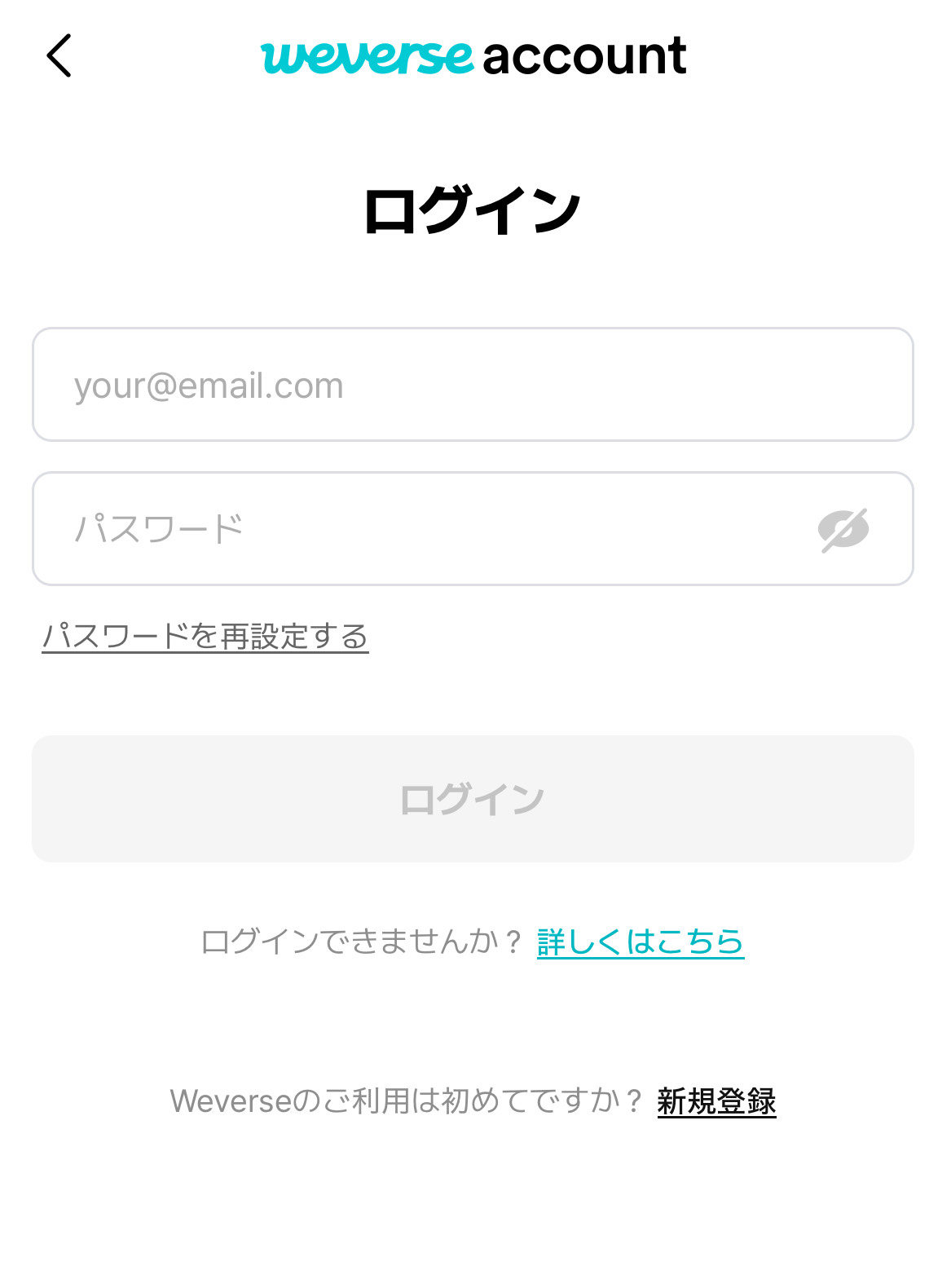Go back using the top-left arrow

tap(59, 55)
